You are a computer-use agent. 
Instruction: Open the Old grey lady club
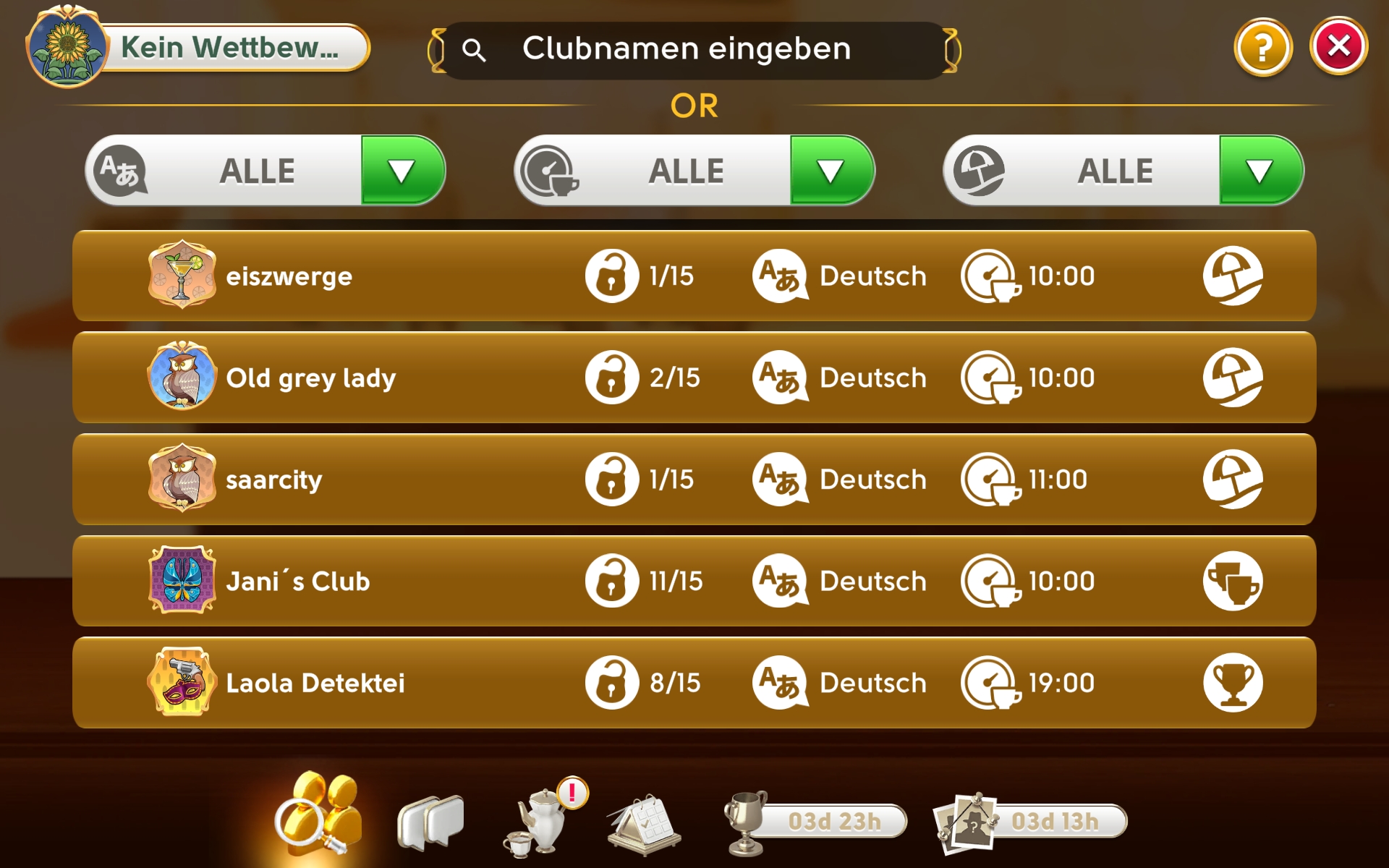point(693,378)
